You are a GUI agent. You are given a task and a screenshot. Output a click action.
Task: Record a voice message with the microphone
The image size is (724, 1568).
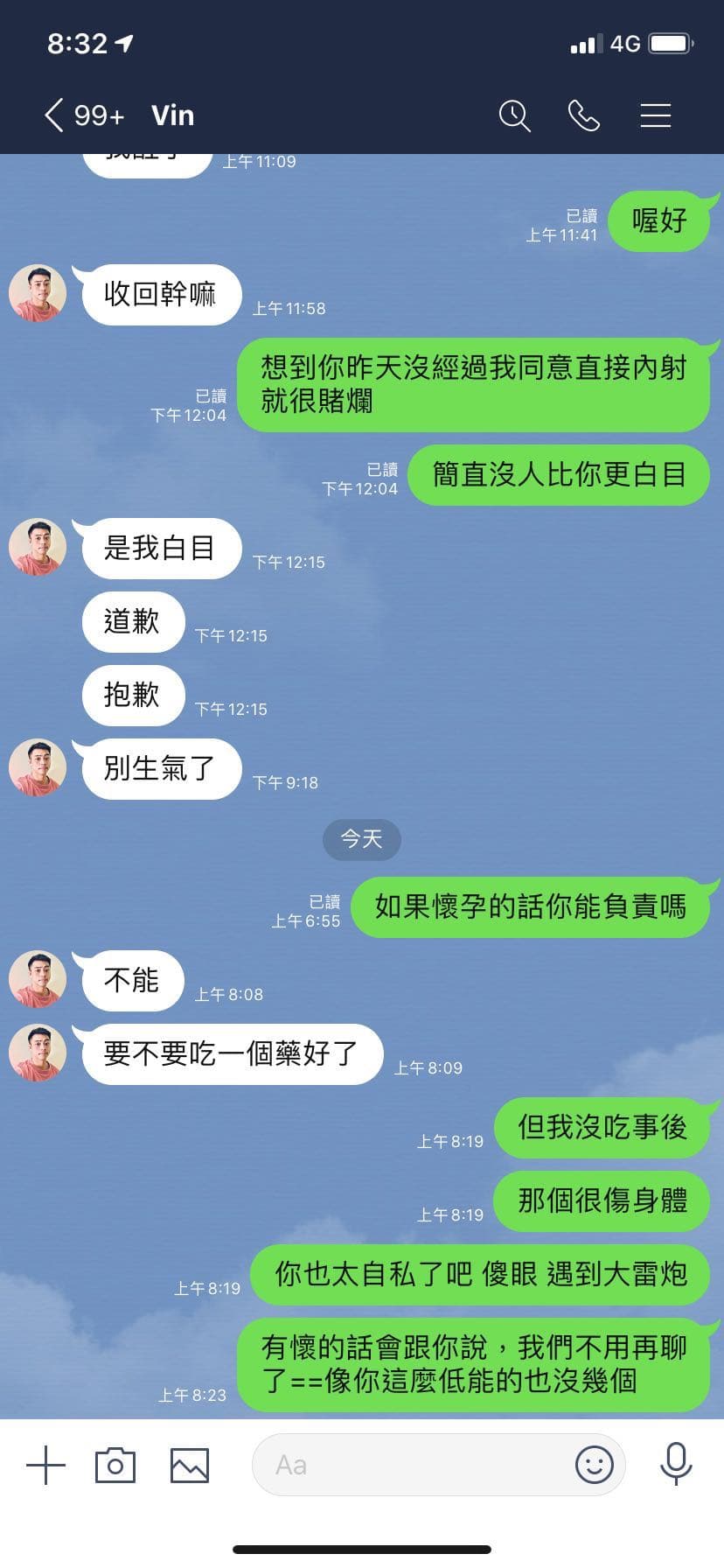676,1465
